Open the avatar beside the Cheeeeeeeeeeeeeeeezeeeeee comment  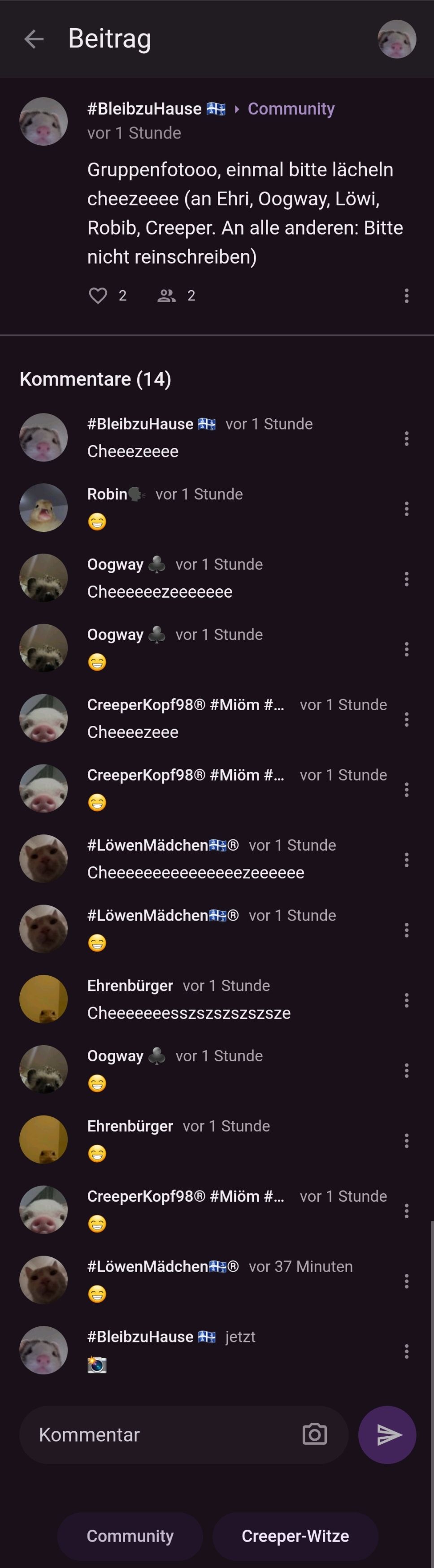pos(43,858)
